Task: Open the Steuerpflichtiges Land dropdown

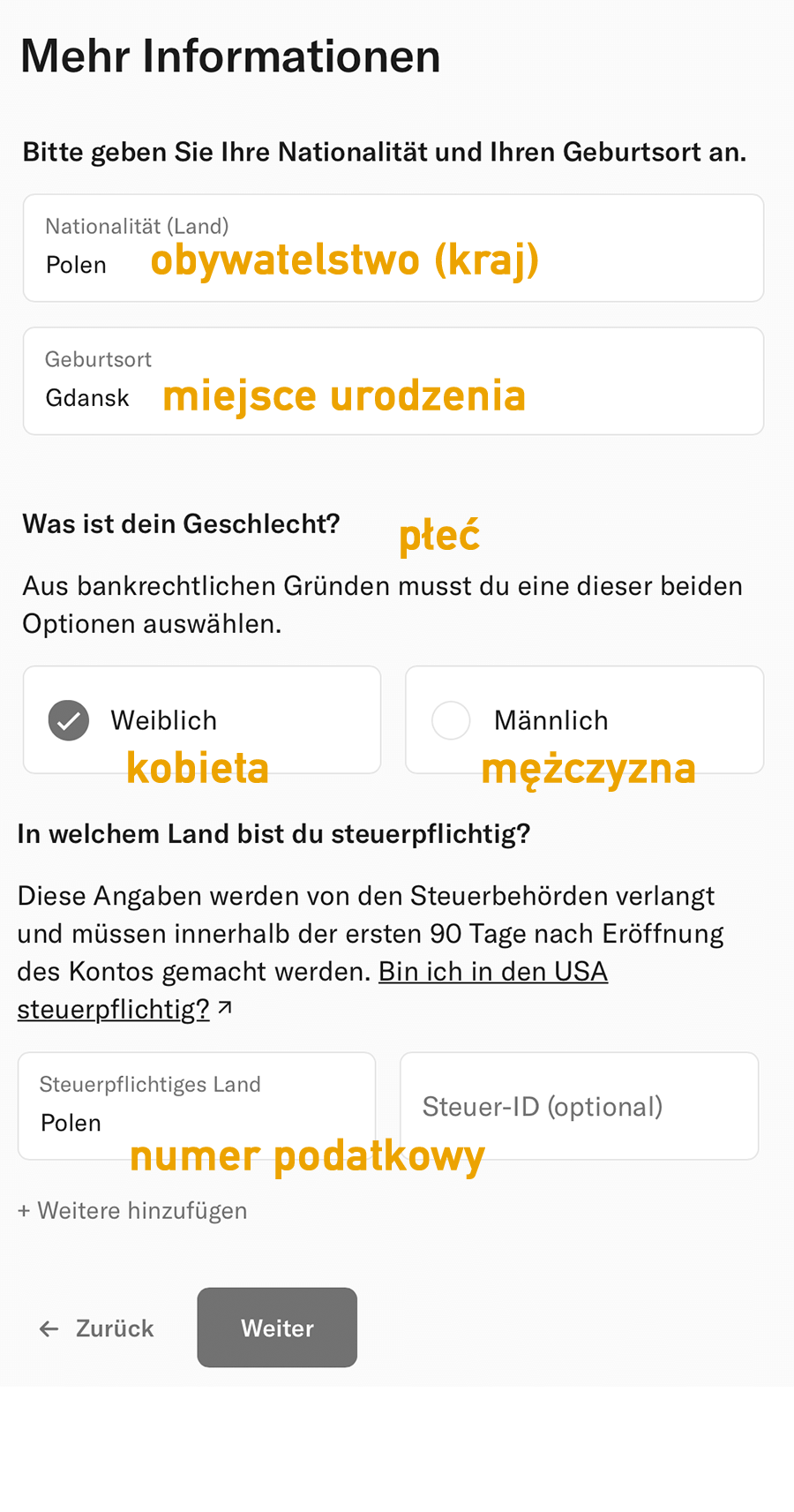Action: (197, 1106)
